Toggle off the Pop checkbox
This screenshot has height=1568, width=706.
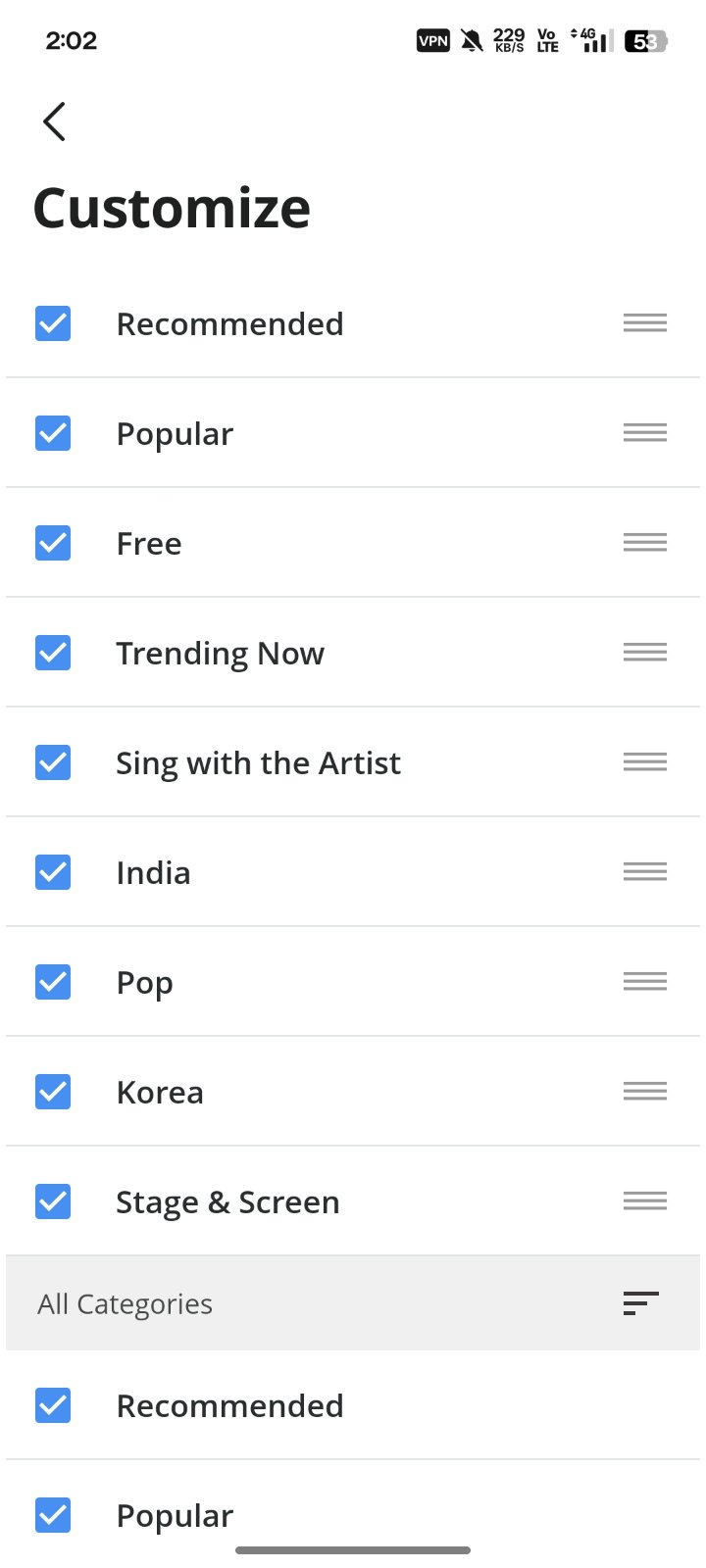tap(53, 982)
